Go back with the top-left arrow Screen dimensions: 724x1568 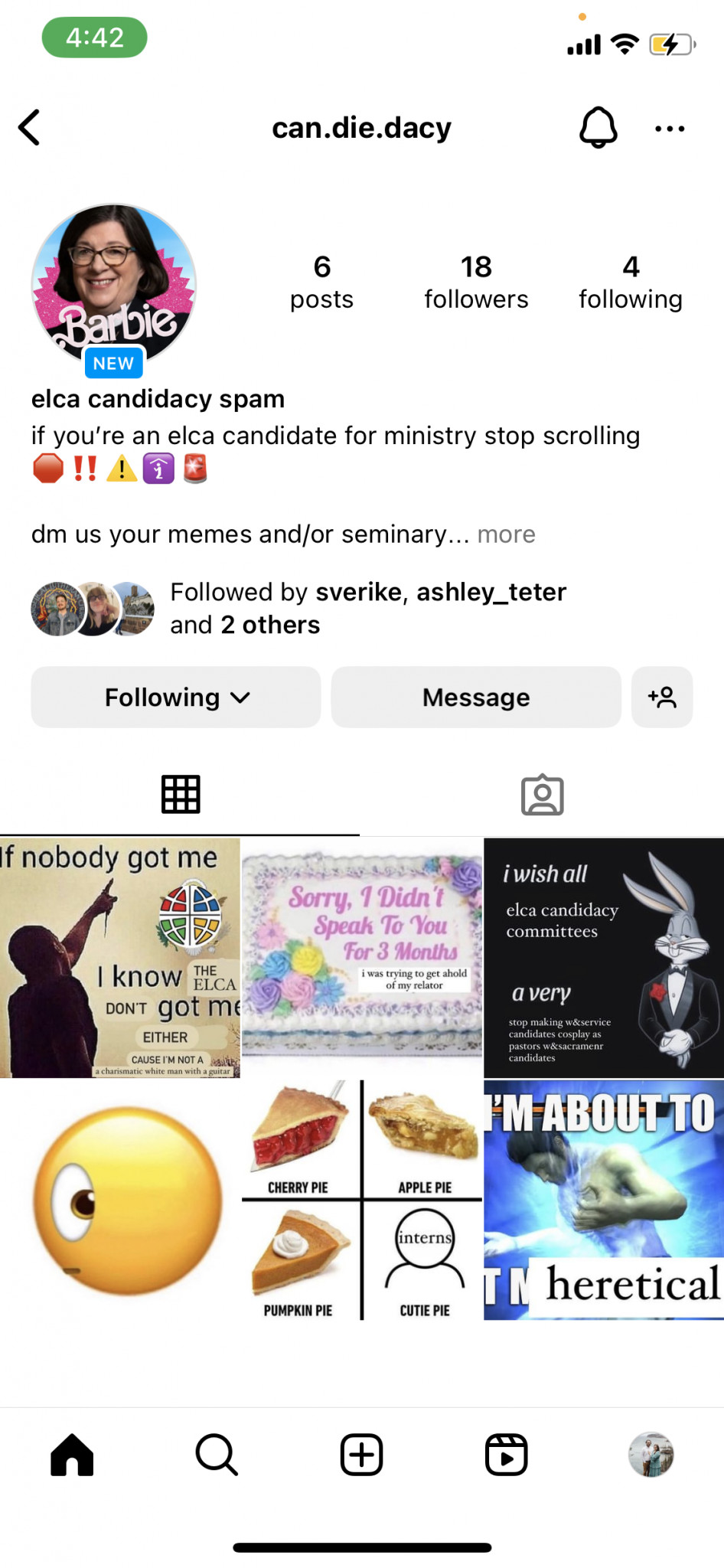click(29, 128)
